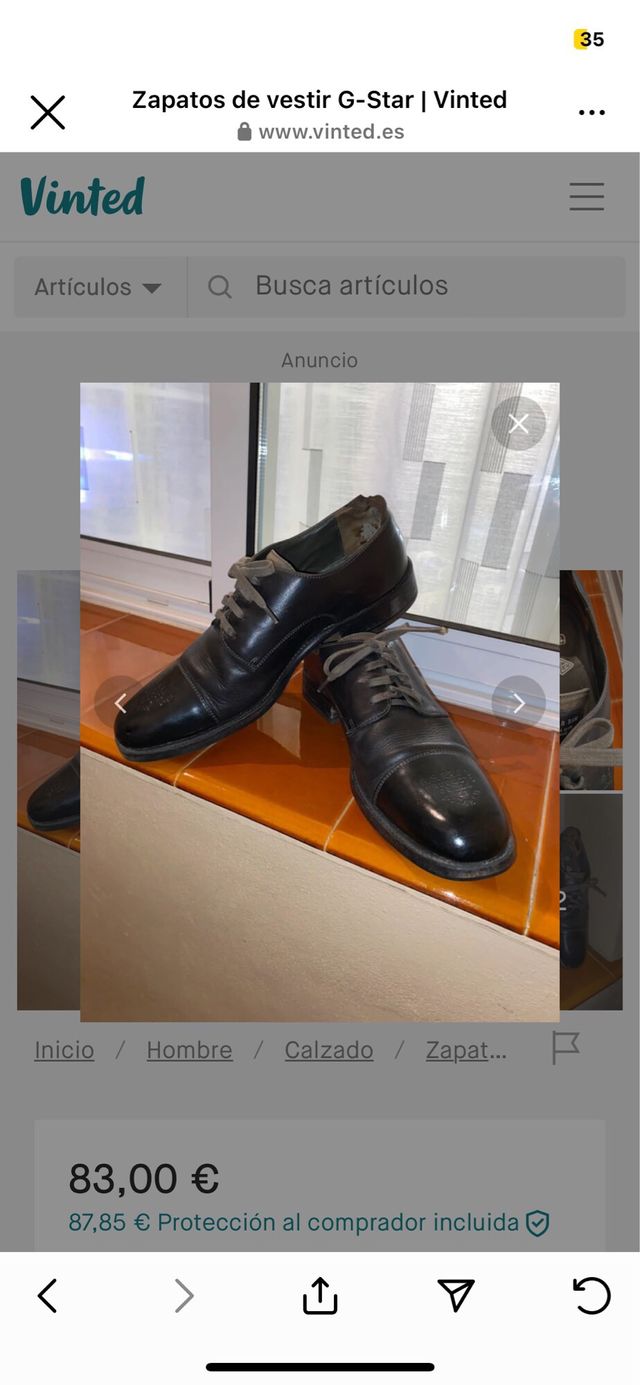
Task: Close the enlarged shoe photo
Action: tap(518, 423)
